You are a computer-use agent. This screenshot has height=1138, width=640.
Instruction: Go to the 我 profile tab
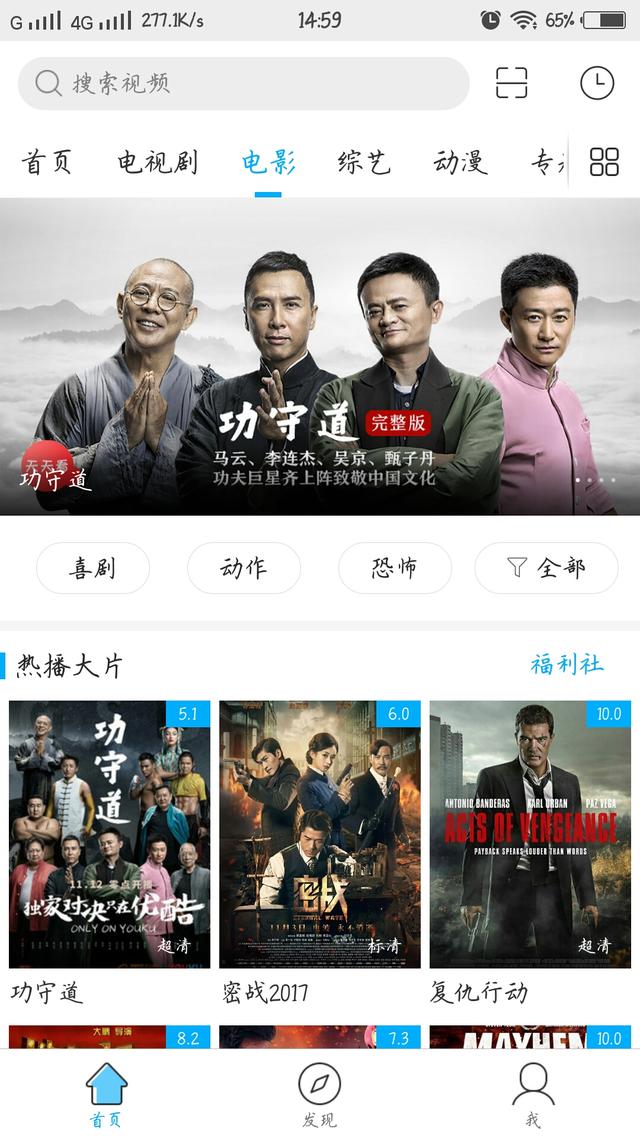pos(533,1094)
